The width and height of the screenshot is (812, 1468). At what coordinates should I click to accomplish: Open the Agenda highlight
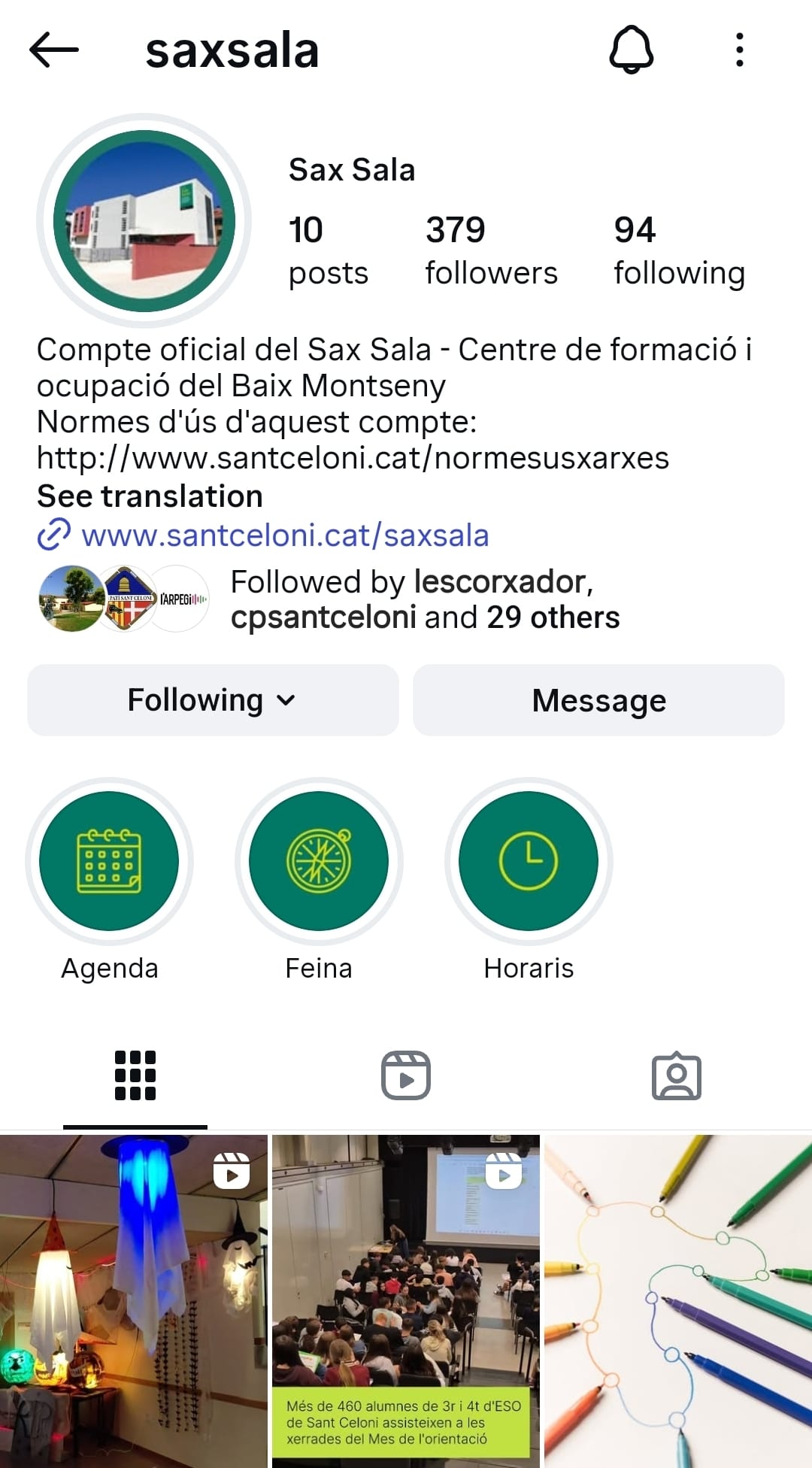pos(109,862)
